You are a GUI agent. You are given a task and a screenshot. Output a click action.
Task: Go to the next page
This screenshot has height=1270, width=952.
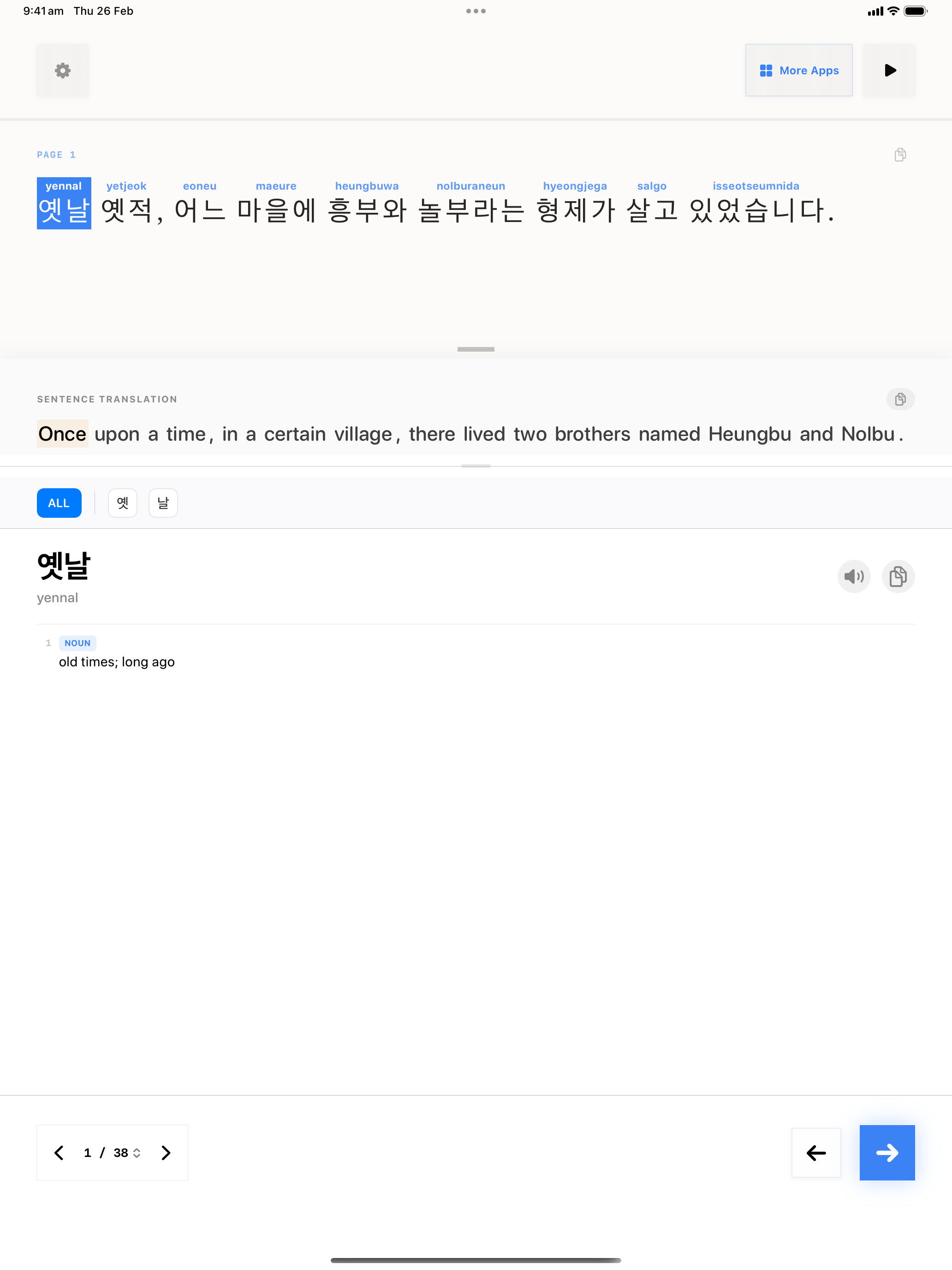pyautogui.click(x=166, y=1152)
